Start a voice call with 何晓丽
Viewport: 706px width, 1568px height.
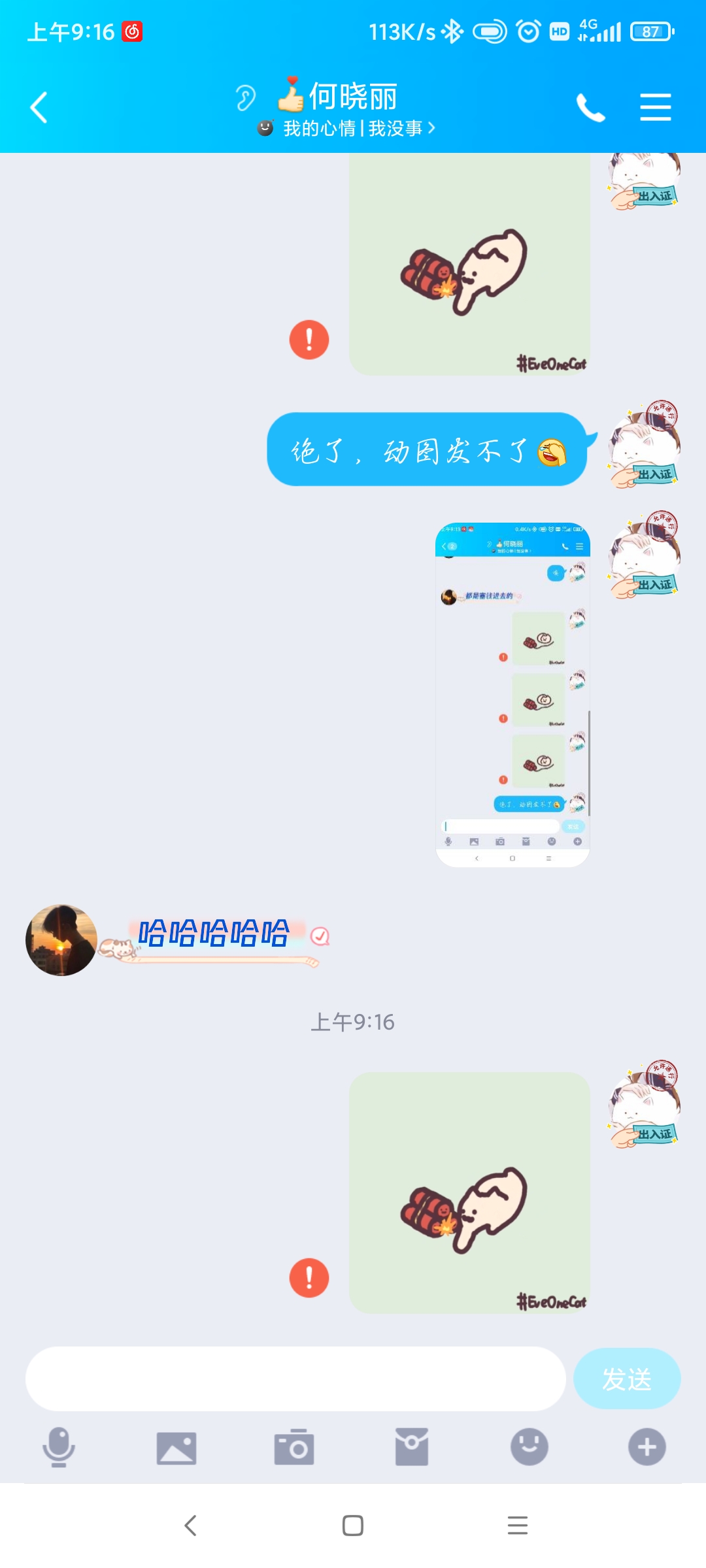[590, 108]
